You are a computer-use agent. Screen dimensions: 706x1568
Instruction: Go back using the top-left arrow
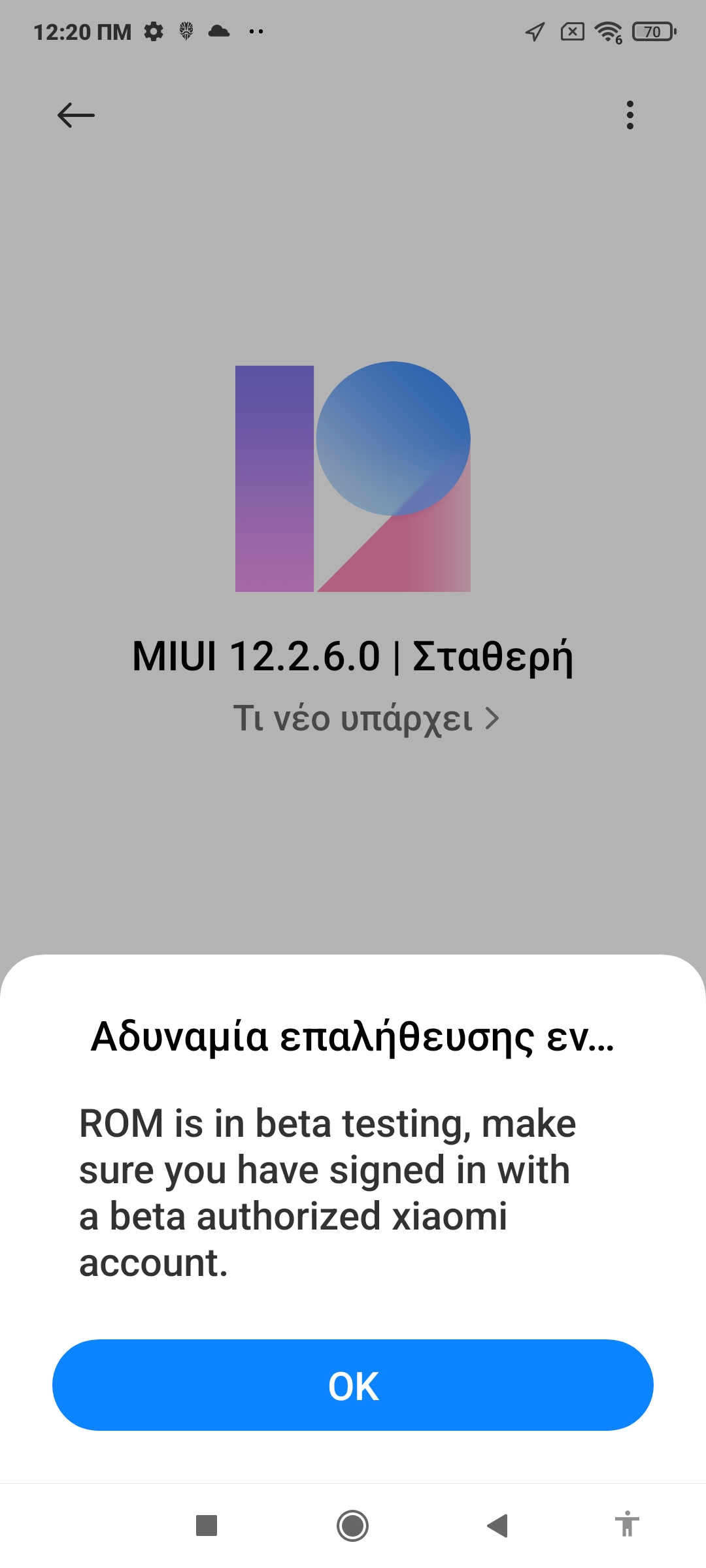[x=76, y=115]
